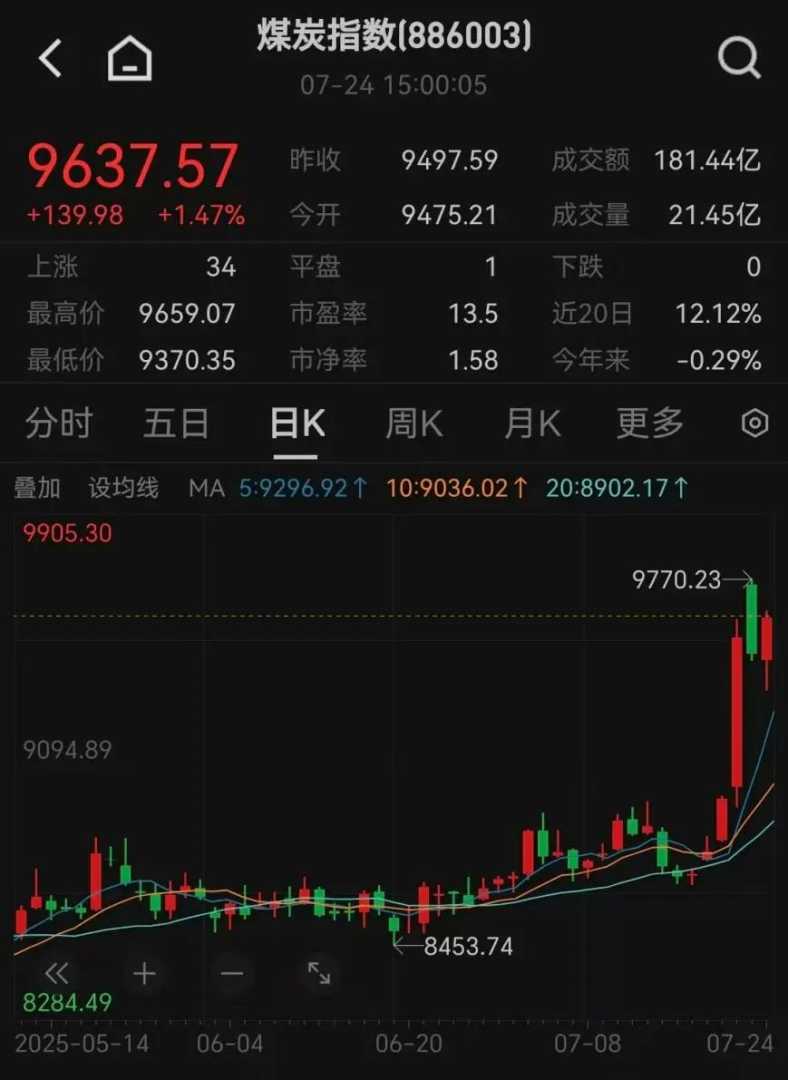Switch to the 周K chart tab

[x=414, y=424]
